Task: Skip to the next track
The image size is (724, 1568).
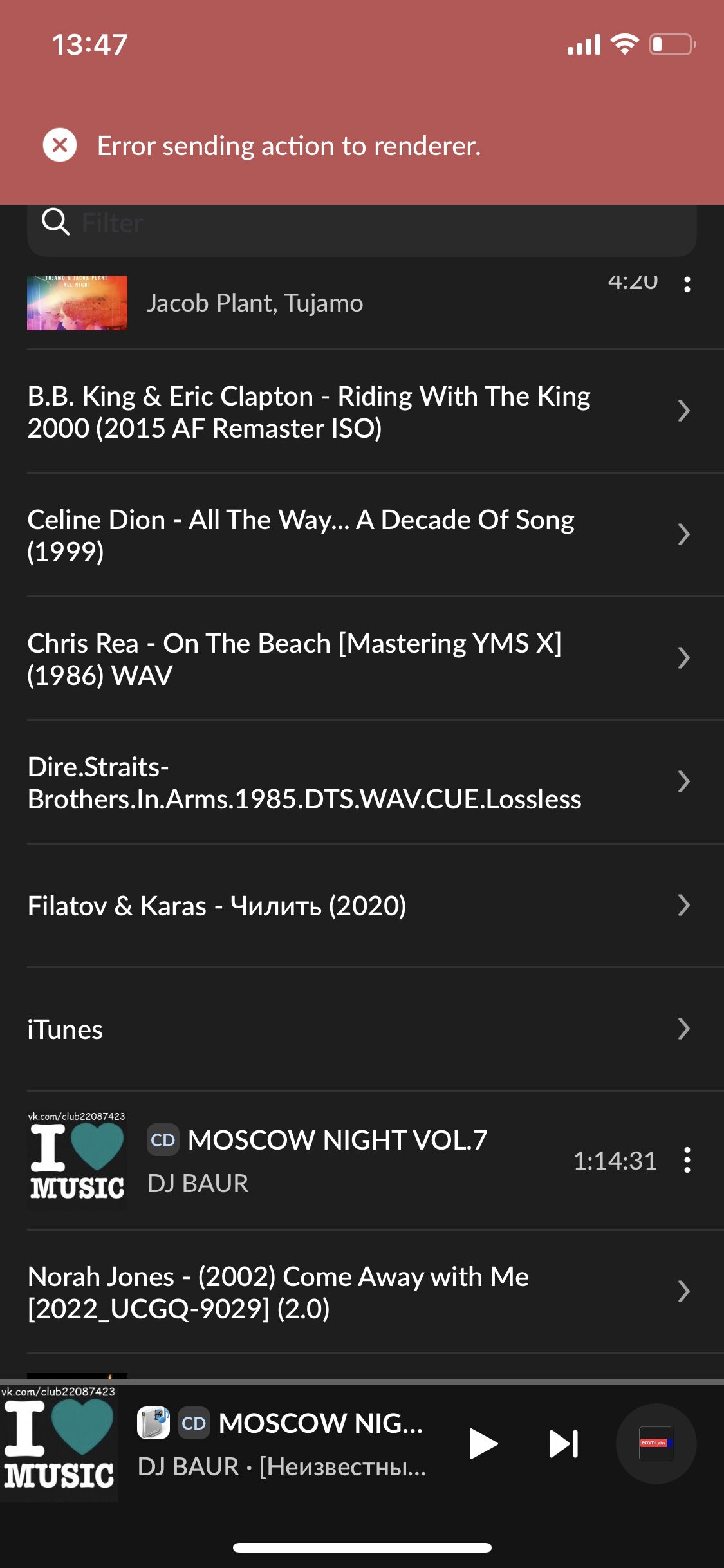Action: click(564, 1443)
